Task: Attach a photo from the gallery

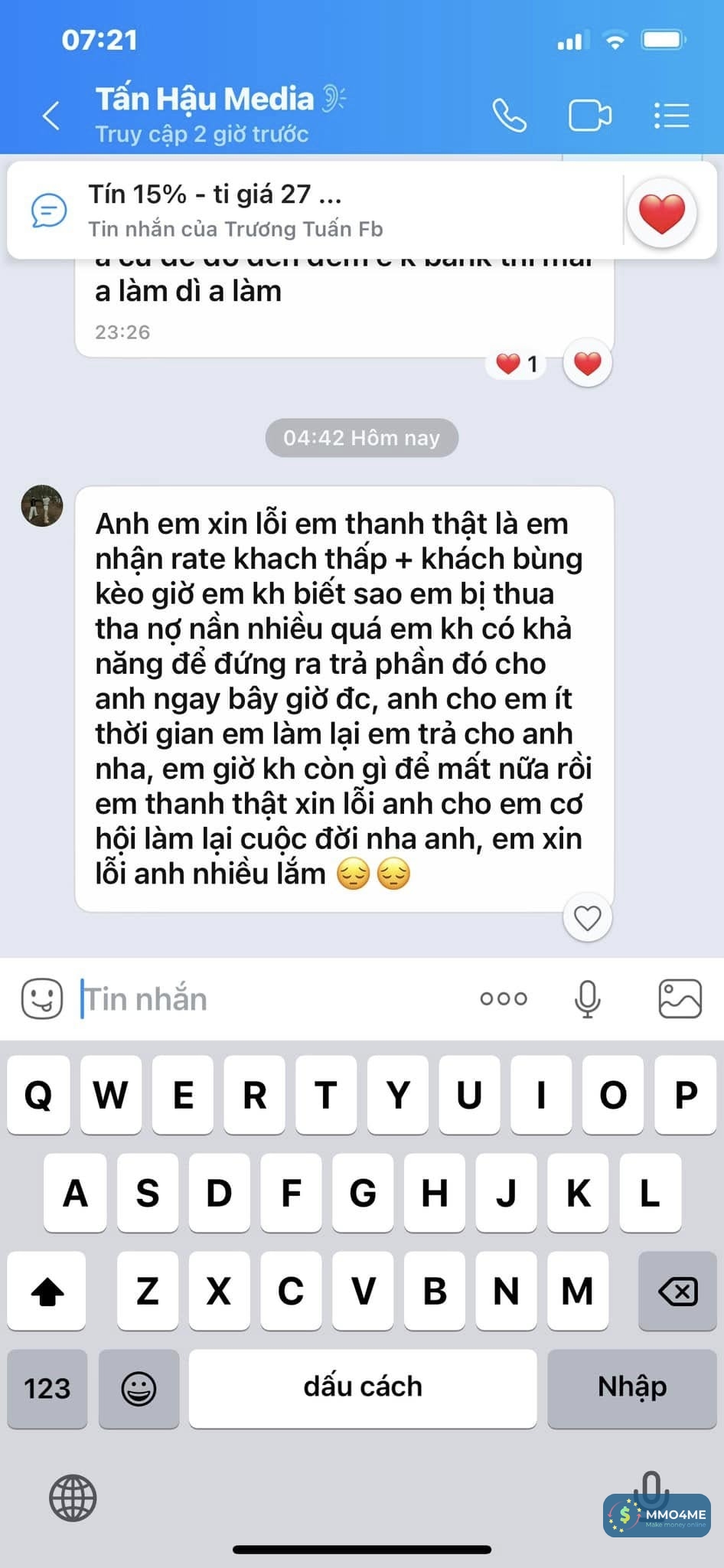Action: tap(680, 998)
